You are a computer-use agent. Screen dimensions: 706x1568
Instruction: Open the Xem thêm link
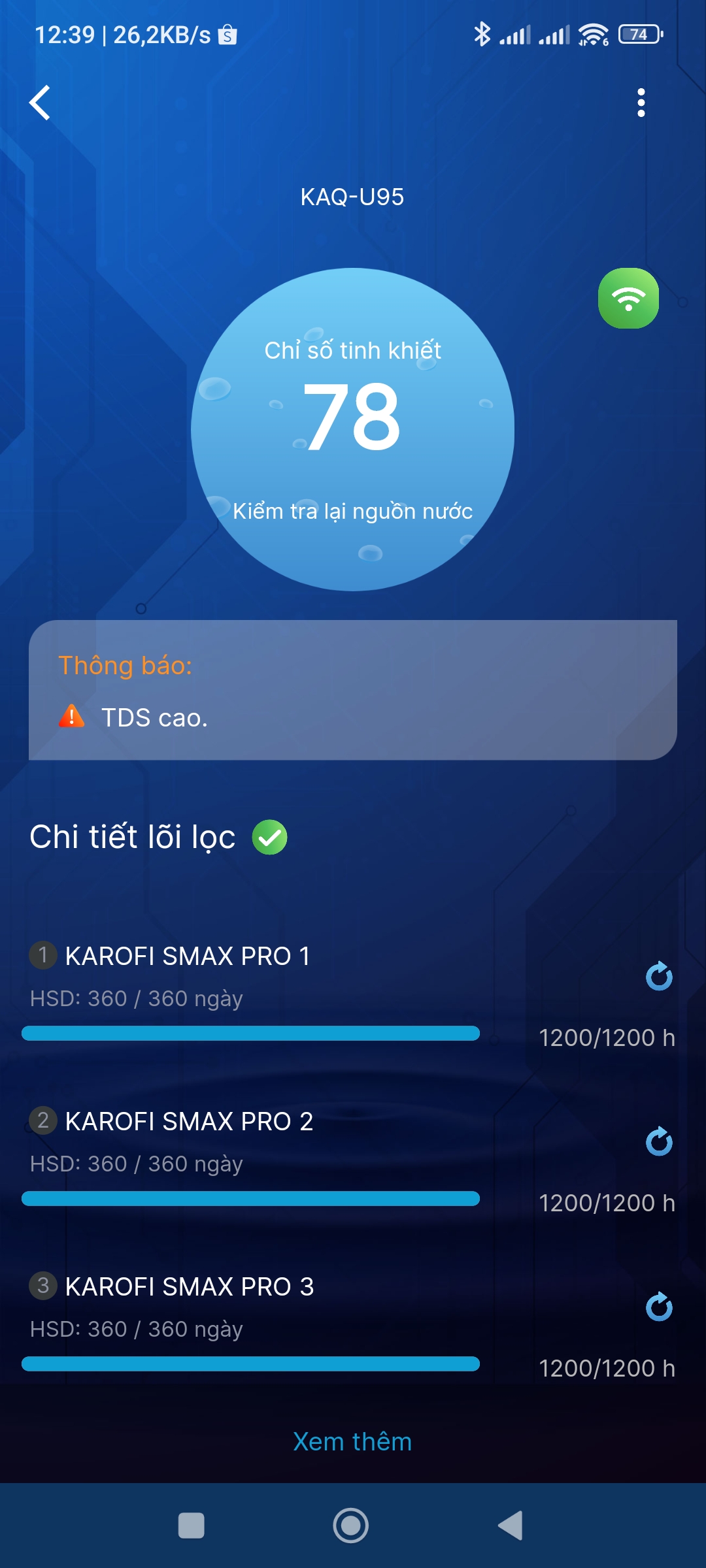click(x=352, y=1442)
